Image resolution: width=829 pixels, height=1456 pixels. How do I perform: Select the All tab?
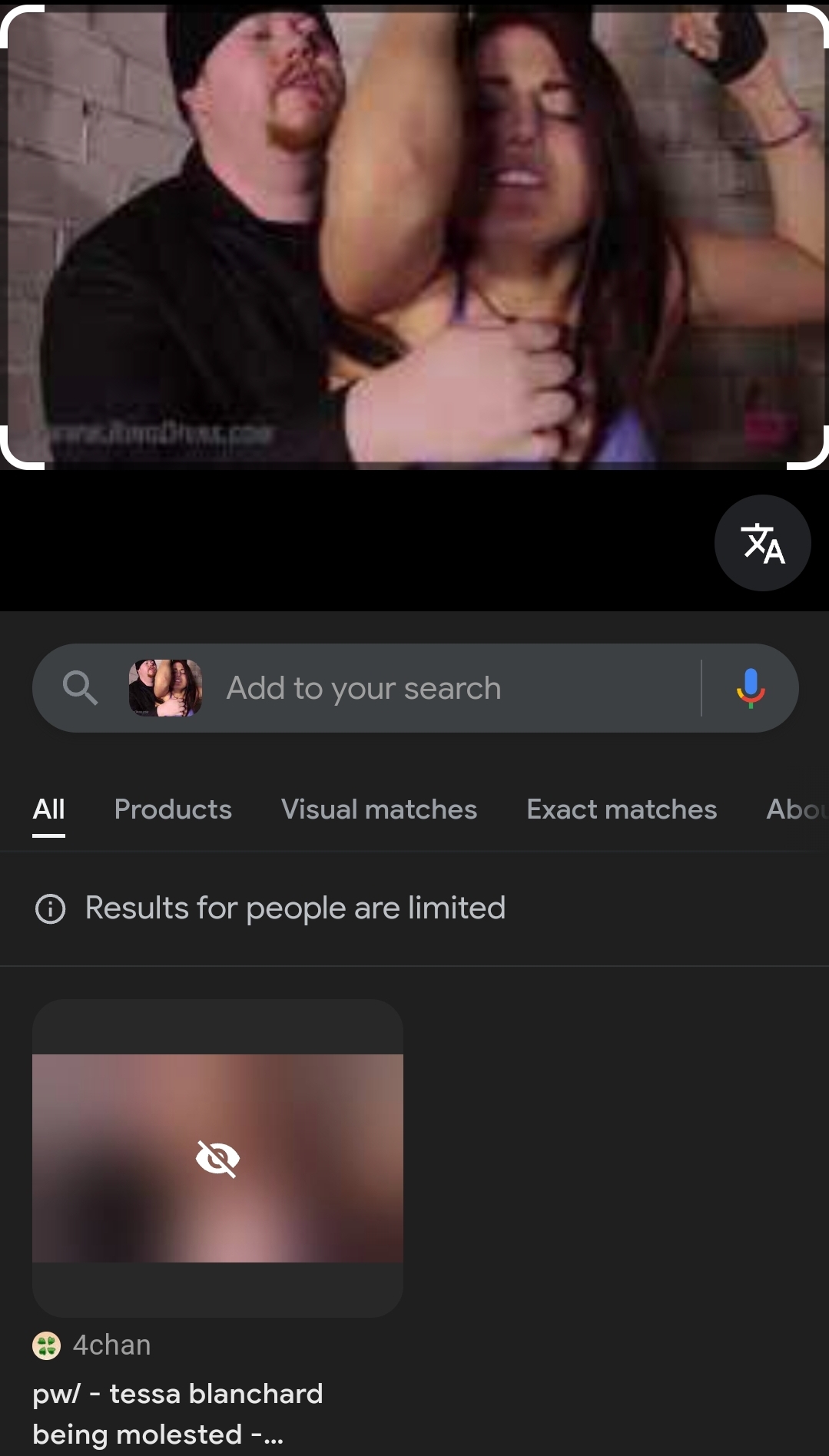[x=48, y=809]
